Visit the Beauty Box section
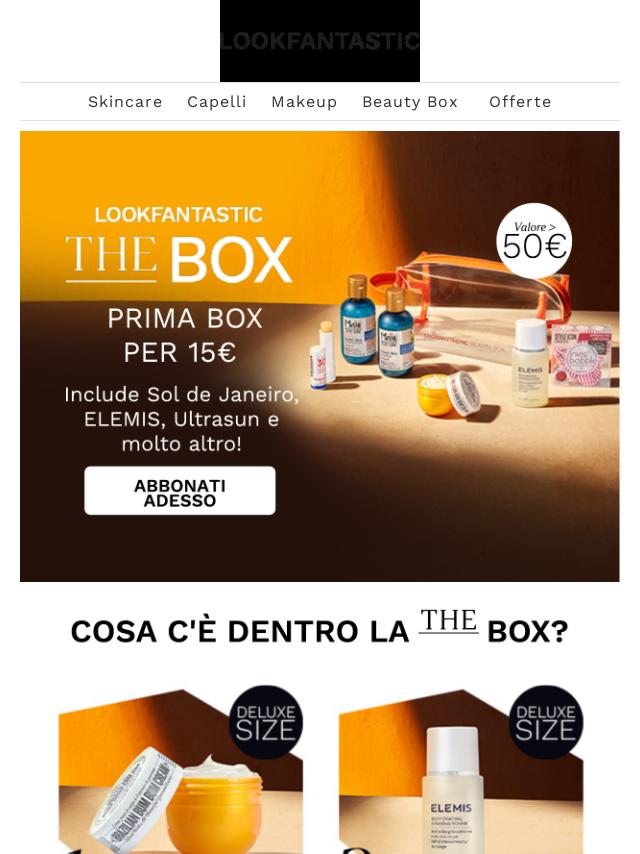The width and height of the screenshot is (640, 854). coord(410,102)
